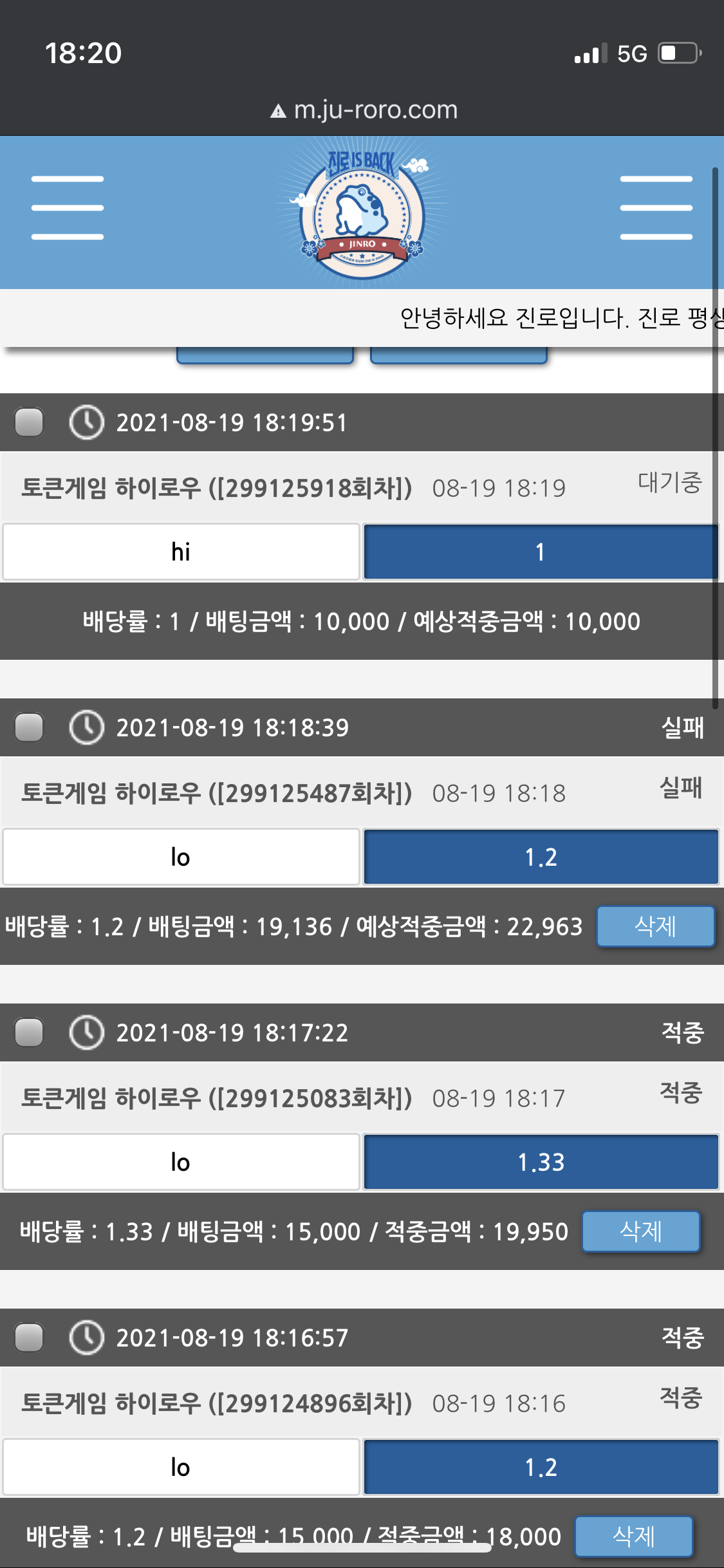Delete the winning bet paying 19,950
The image size is (724, 1568).
(x=640, y=1231)
